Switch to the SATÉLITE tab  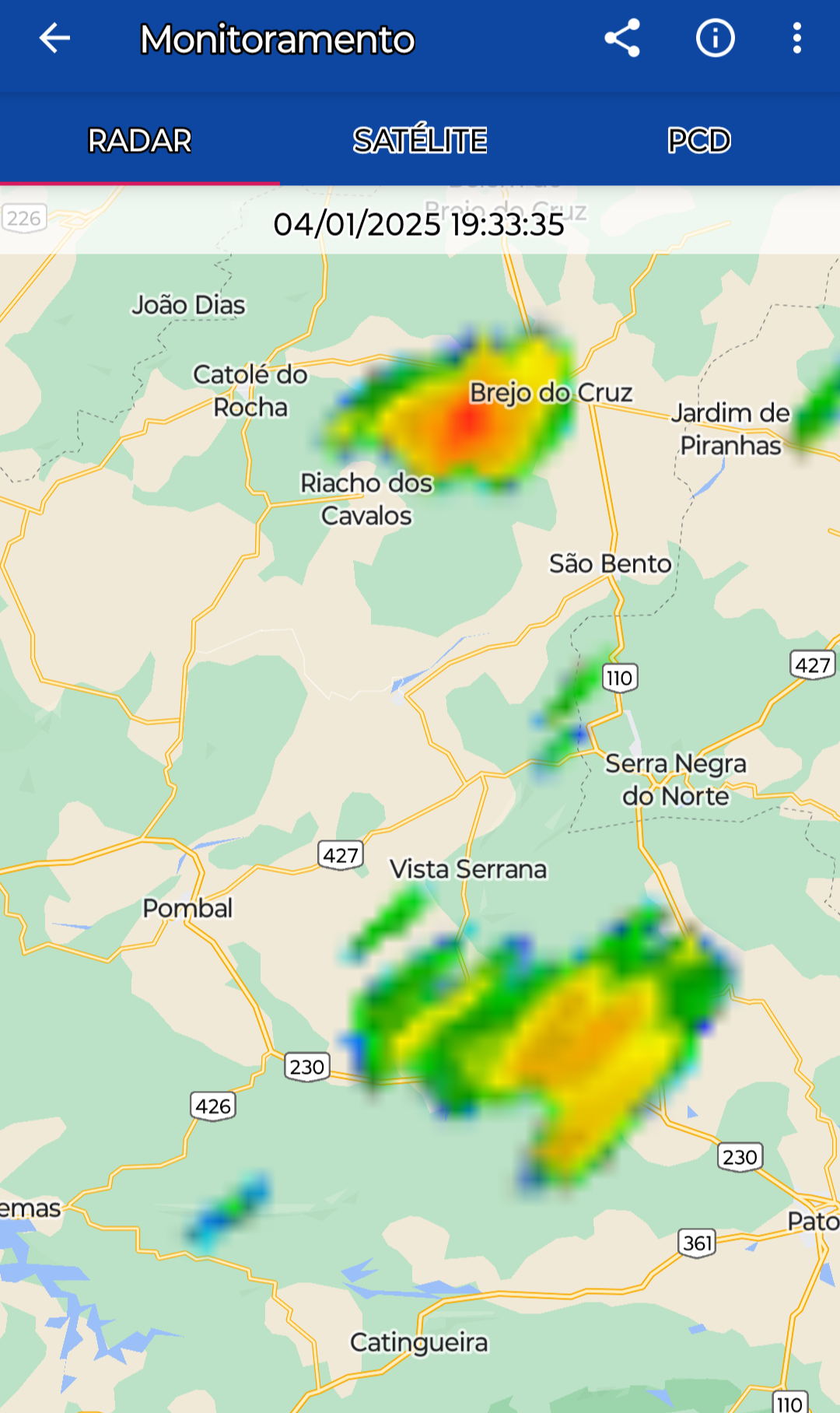(x=420, y=140)
